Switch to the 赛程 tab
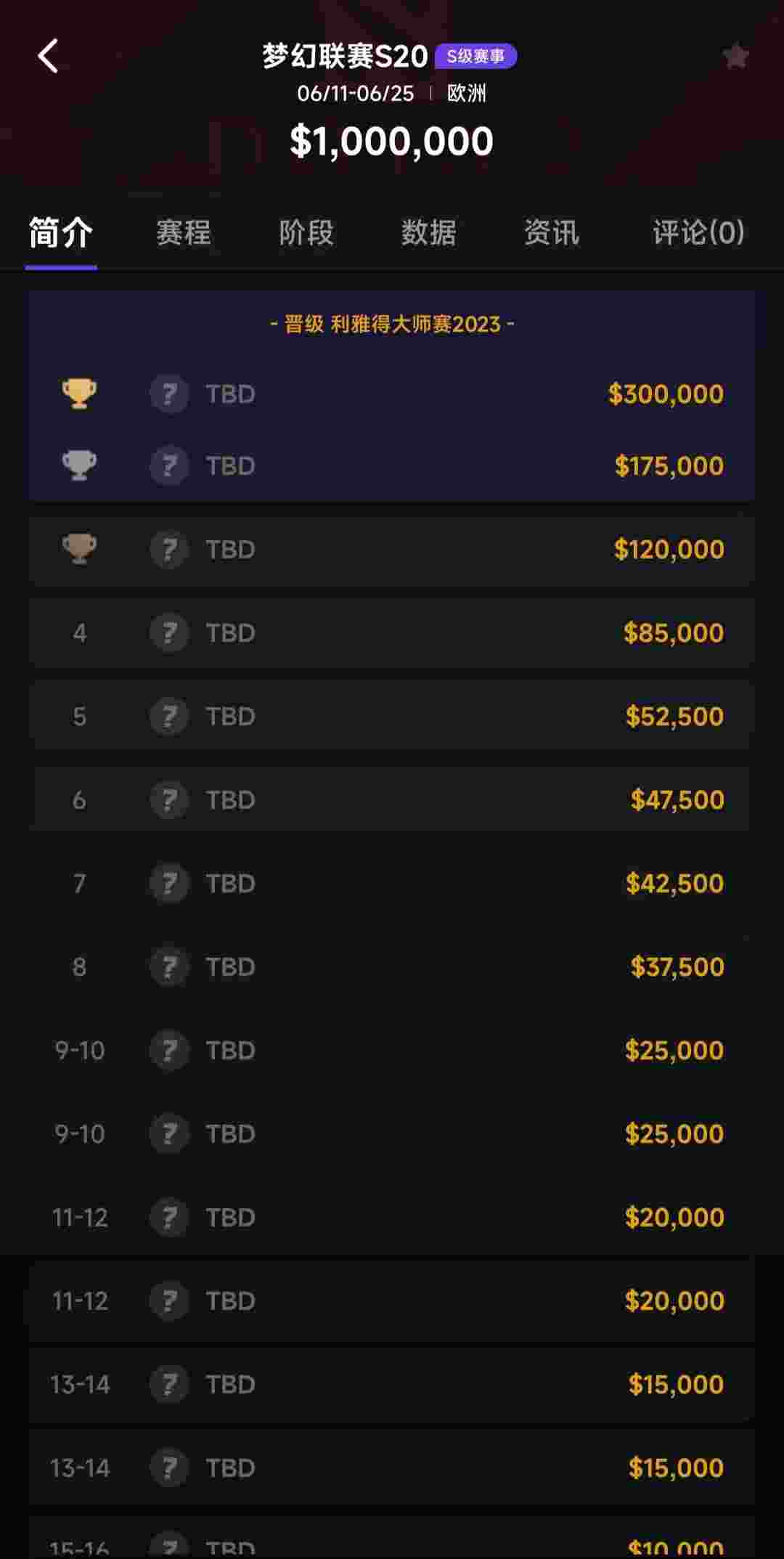Viewport: 784px width, 1559px height. (184, 233)
